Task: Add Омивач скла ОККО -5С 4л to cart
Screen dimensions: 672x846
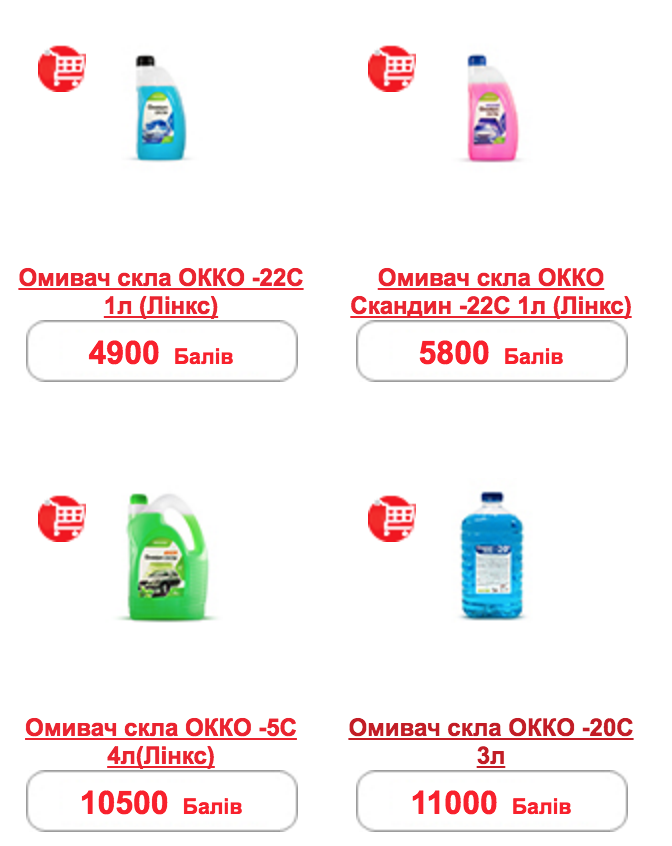Action: coord(61,519)
